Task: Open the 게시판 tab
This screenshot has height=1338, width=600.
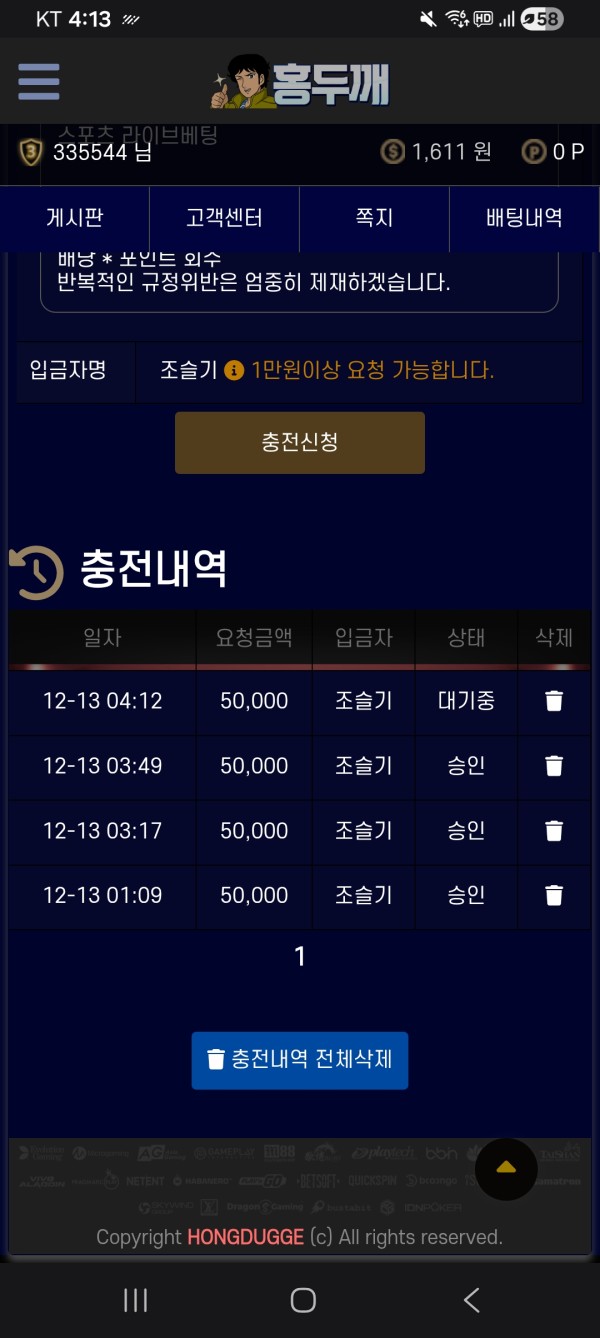Action: [x=75, y=218]
